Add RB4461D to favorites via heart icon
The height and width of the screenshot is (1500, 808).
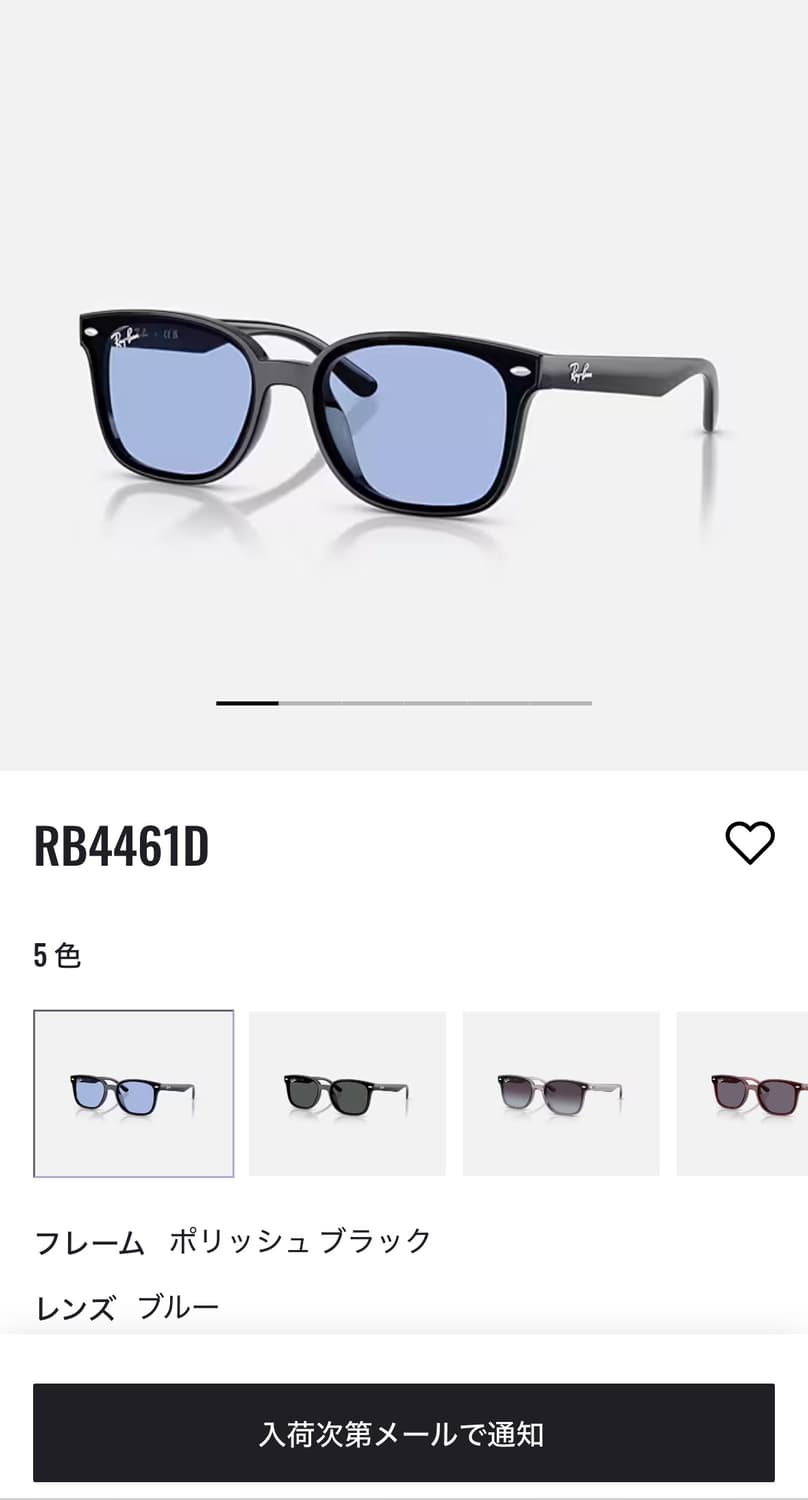coord(752,845)
